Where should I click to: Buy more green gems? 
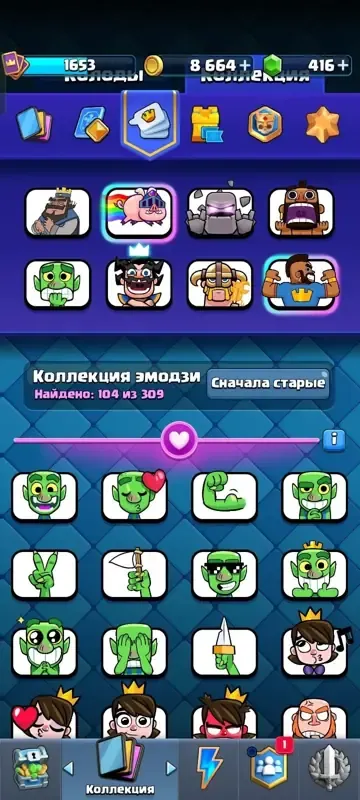point(344,65)
